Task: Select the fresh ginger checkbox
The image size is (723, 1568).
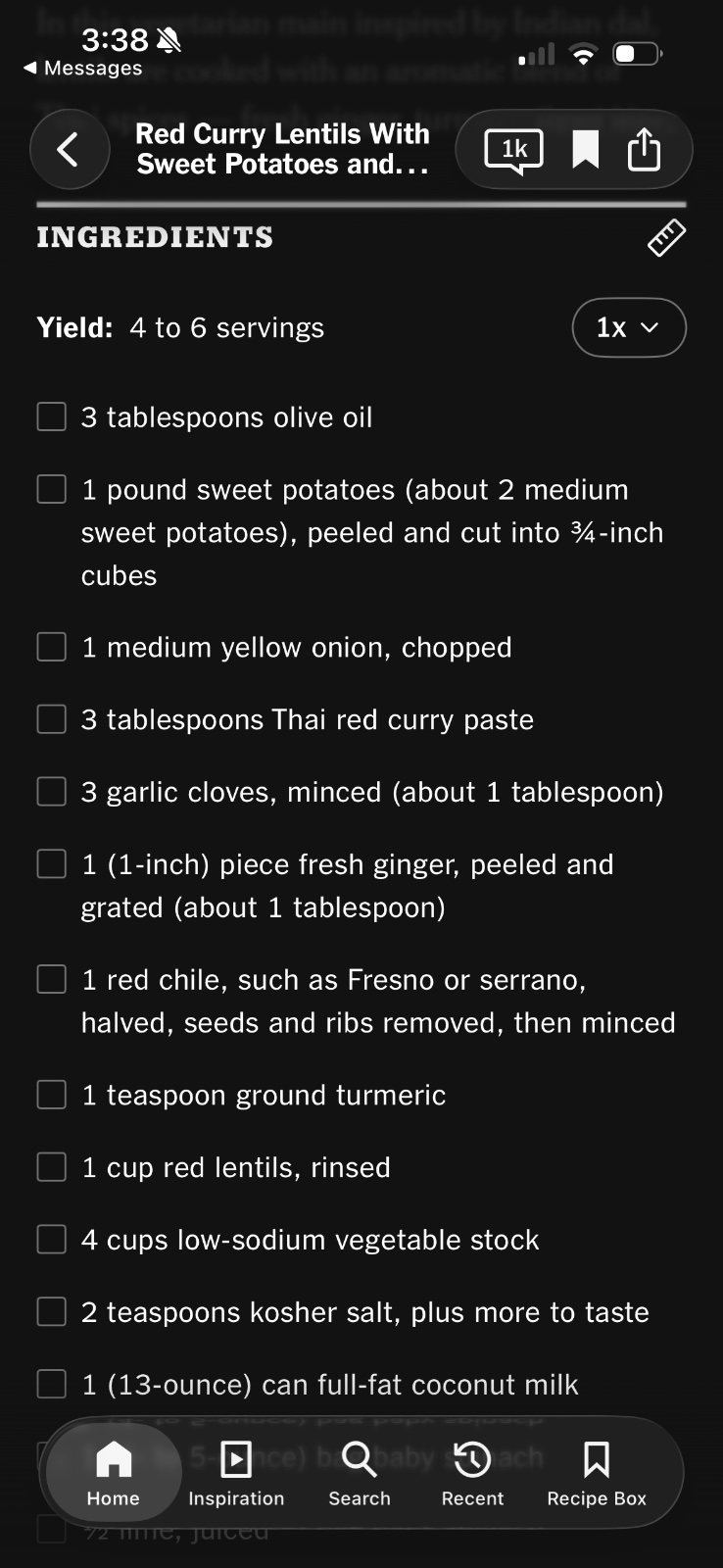Action: [x=52, y=864]
